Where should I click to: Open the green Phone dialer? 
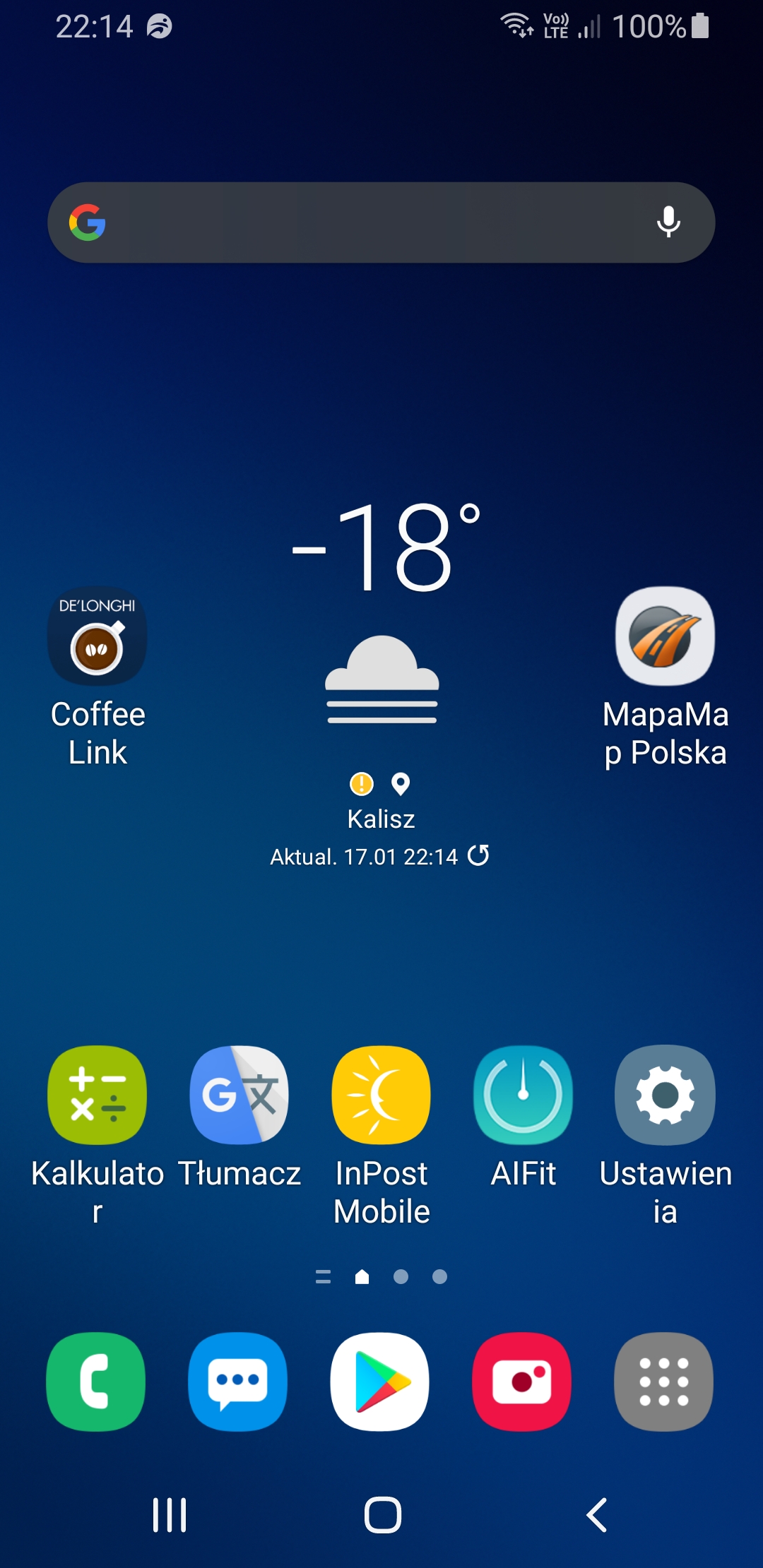(96, 1382)
